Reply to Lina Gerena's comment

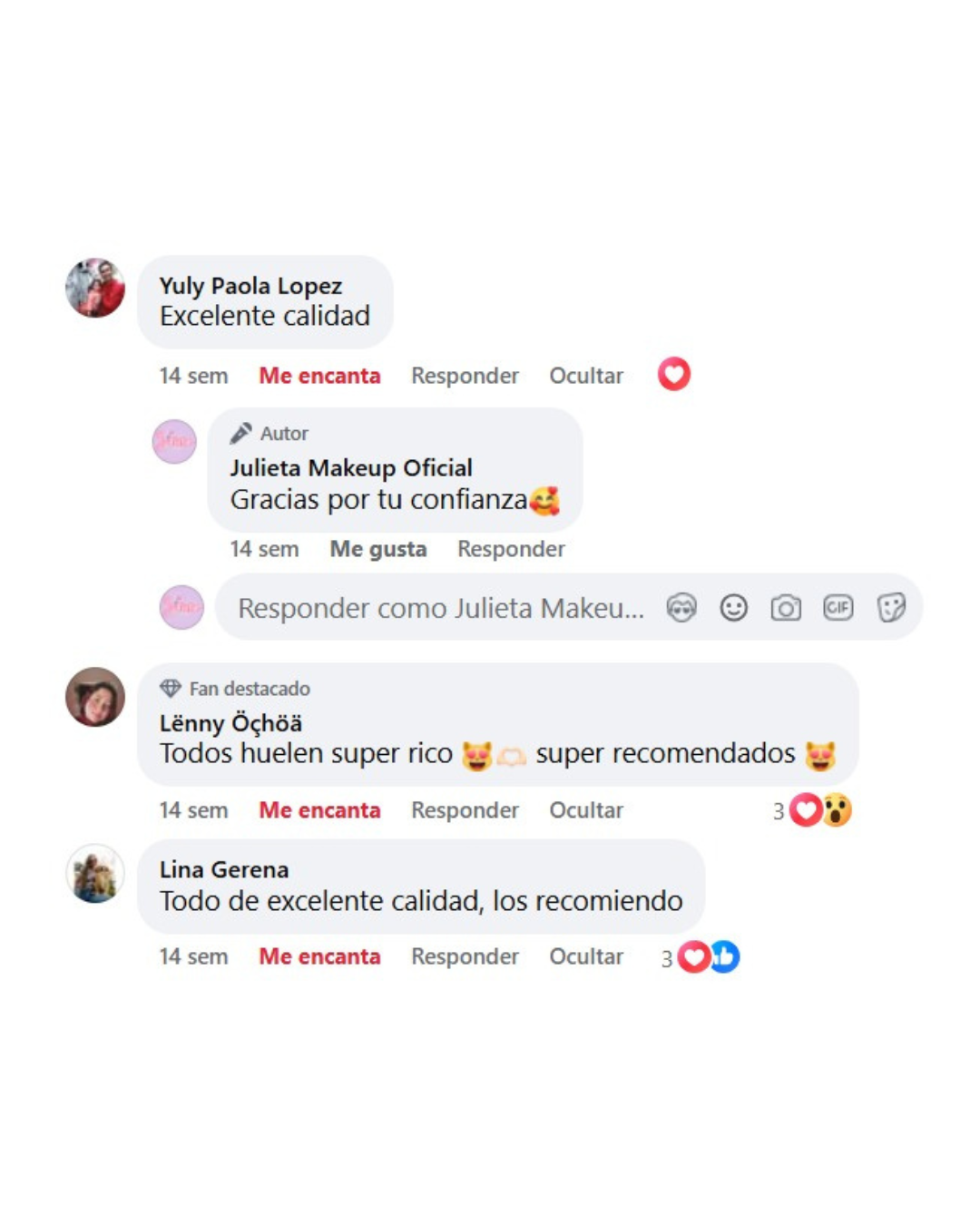pyautogui.click(x=465, y=956)
